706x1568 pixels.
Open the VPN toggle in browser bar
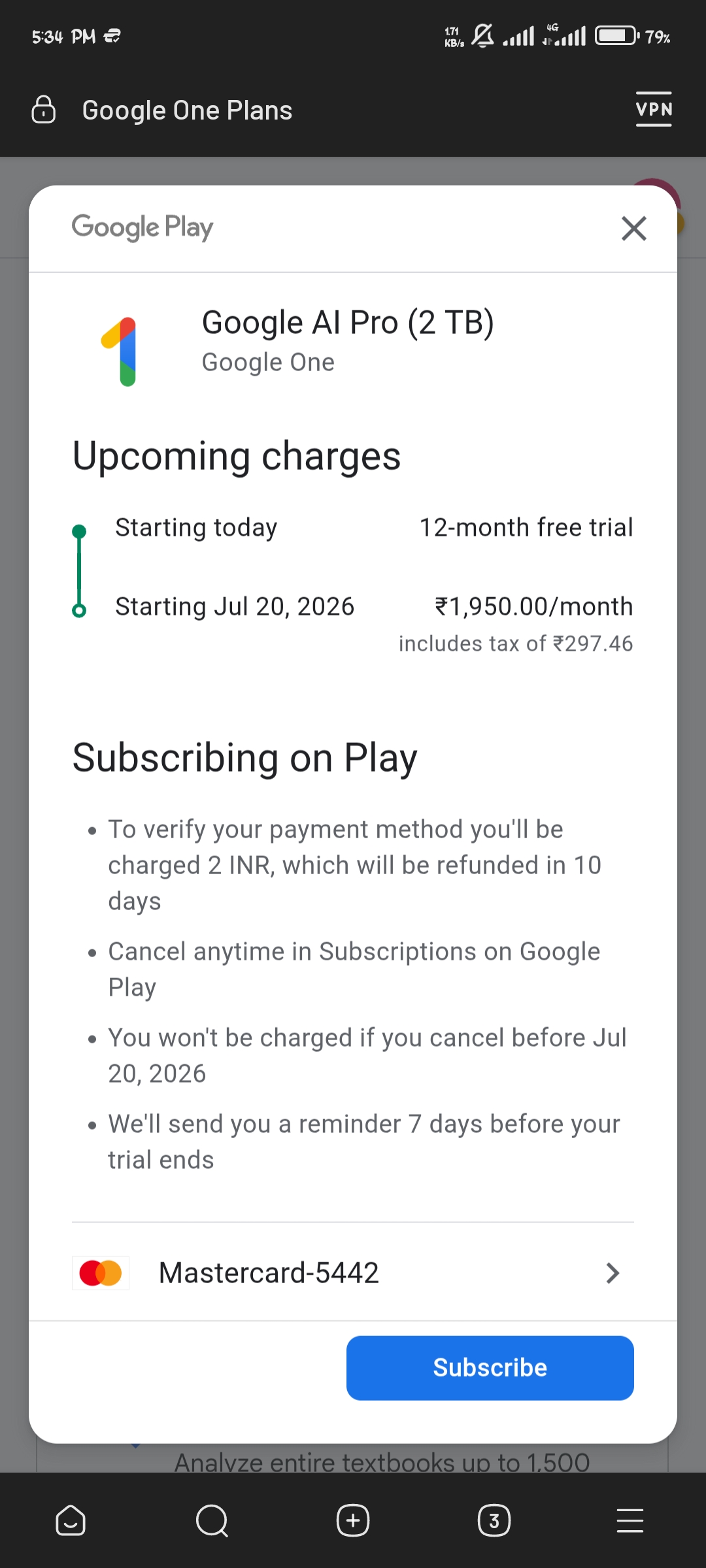654,109
